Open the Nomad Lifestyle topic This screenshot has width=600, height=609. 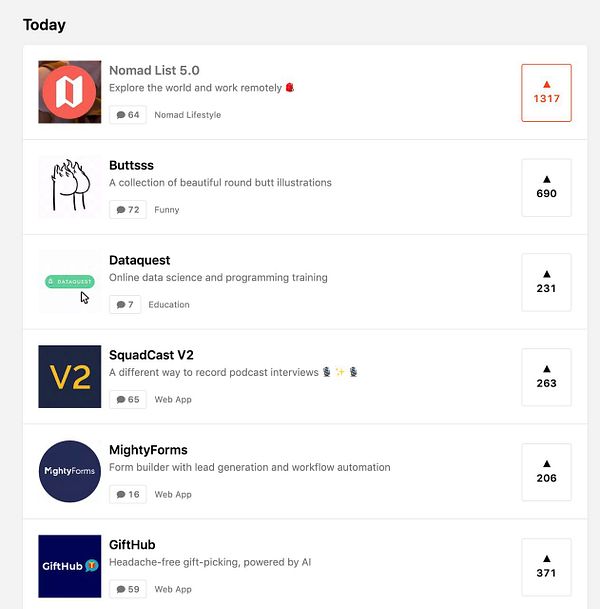(187, 115)
